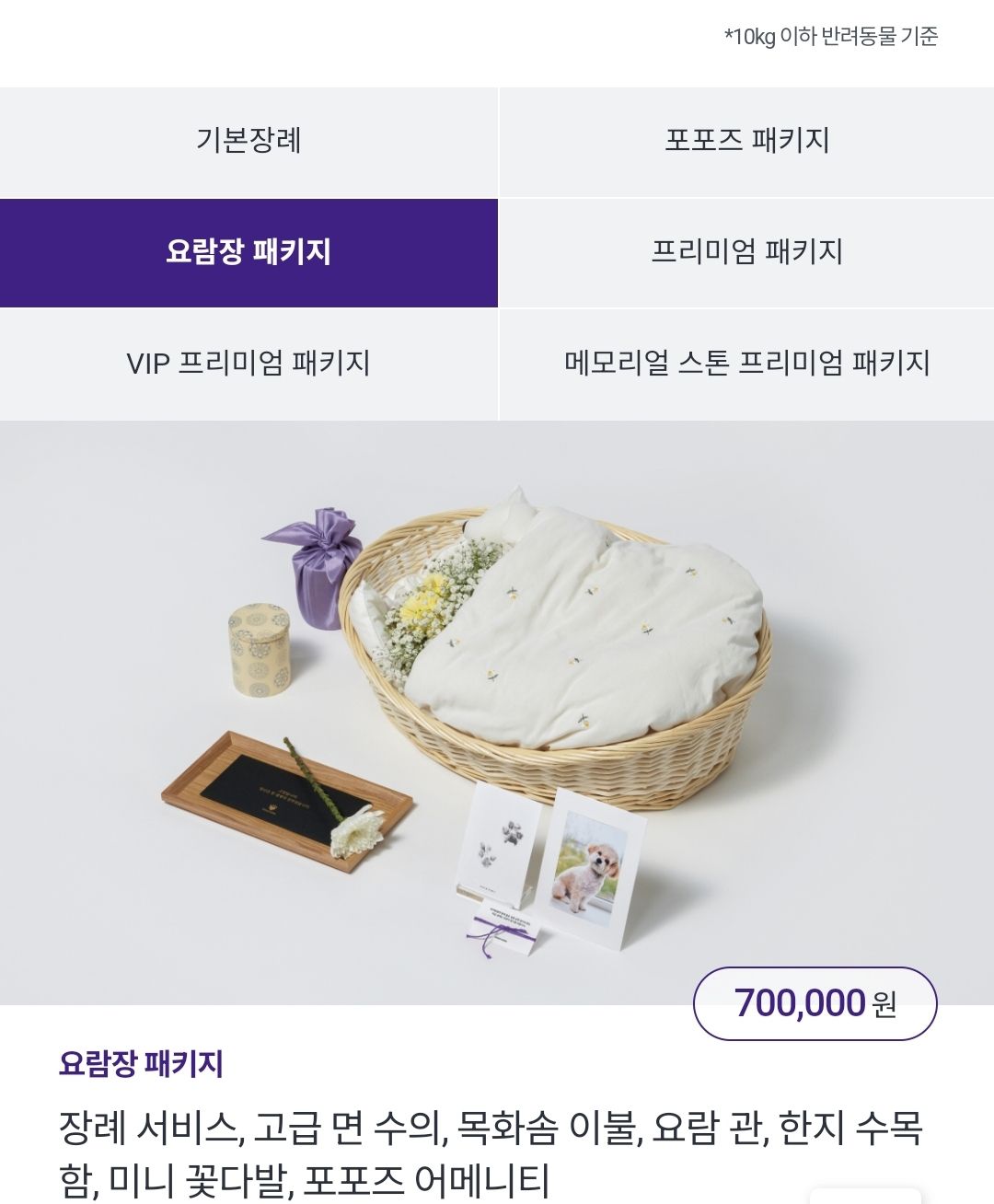Click the highlighted 요람장 패키지 tab
This screenshot has height=1204, width=994.
point(248,249)
